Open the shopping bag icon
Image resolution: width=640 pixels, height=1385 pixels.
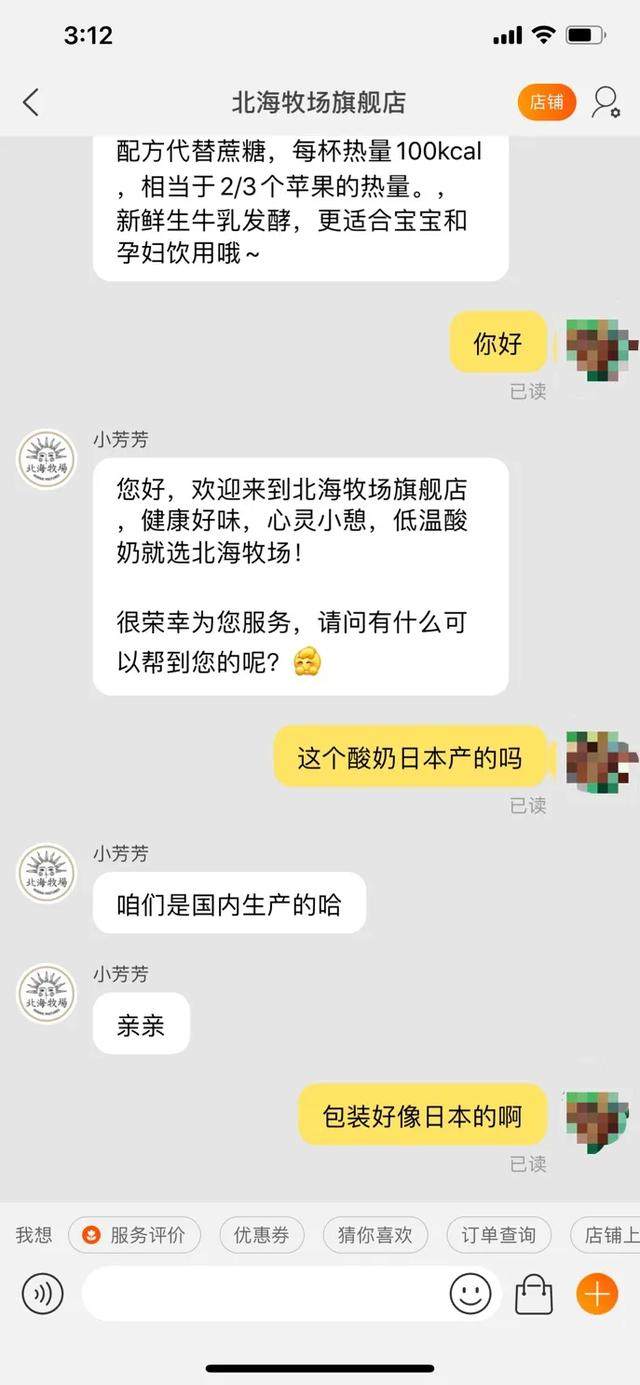(534, 1294)
